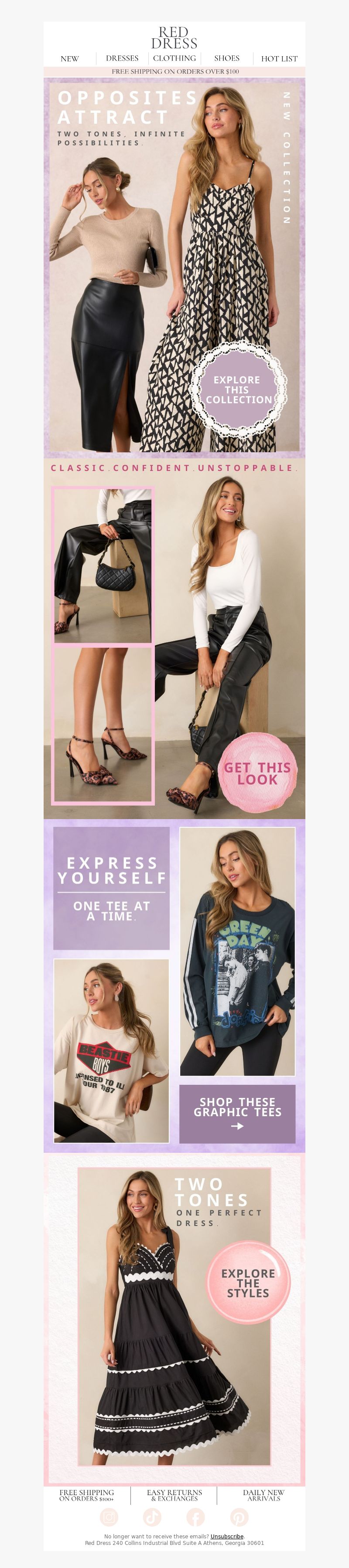Visit Red Dress on Facebook
The image size is (349, 1568).
(x=195, y=1517)
